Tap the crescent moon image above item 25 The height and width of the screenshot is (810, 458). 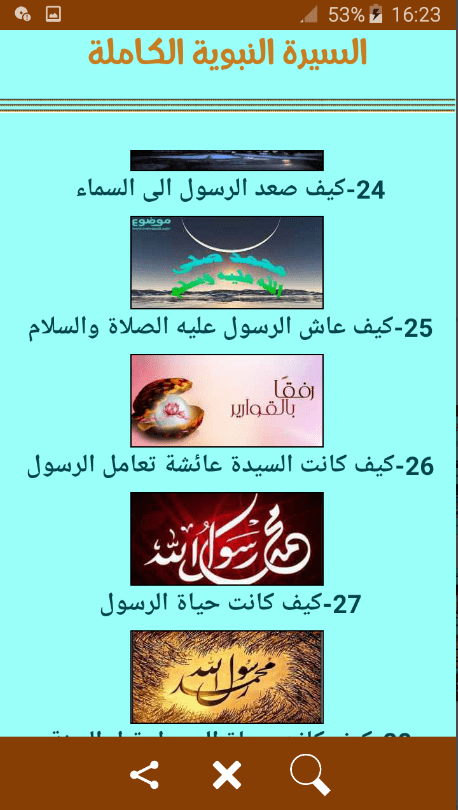pyautogui.click(x=227, y=262)
